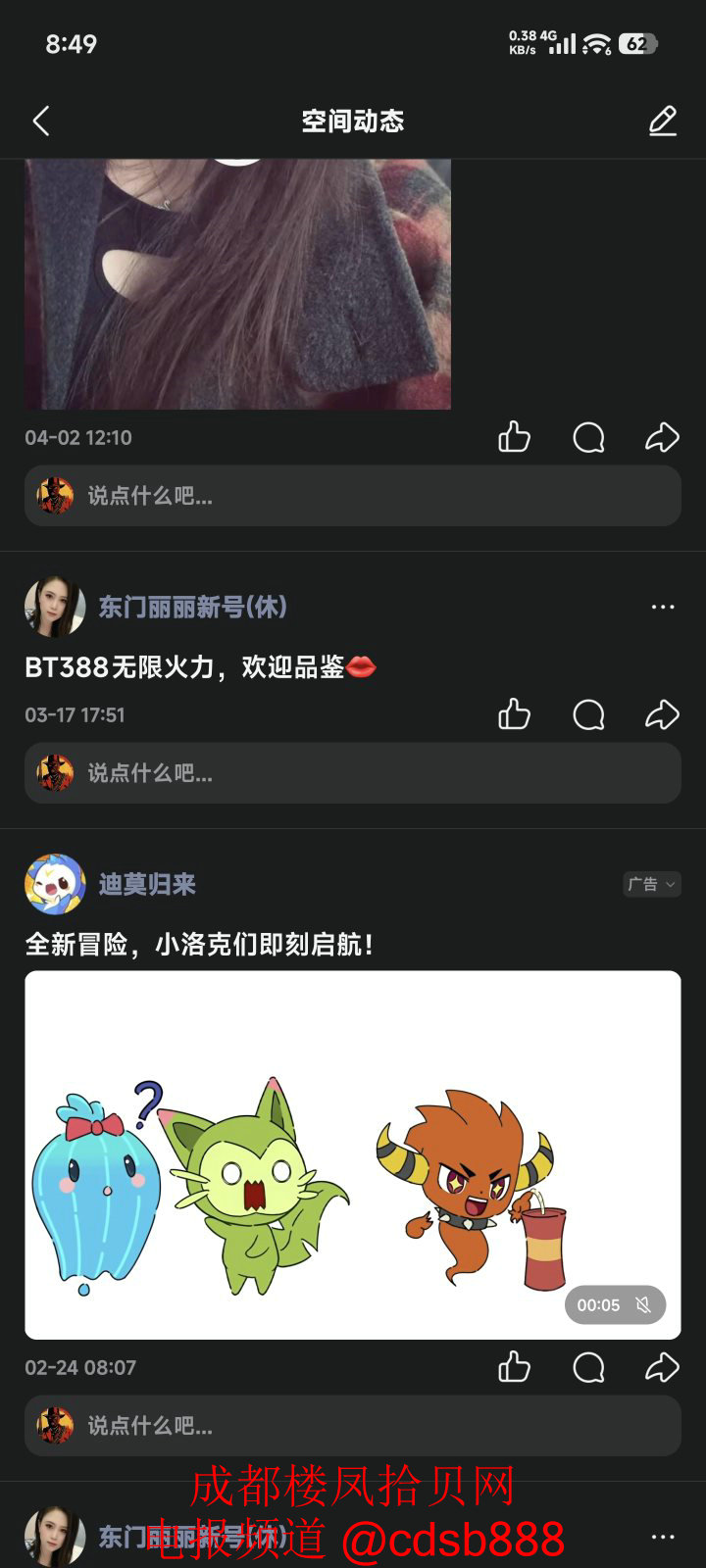Open 东门丽丽新号(休) profile on BT388 post
This screenshot has height=1568, width=706.
192,608
